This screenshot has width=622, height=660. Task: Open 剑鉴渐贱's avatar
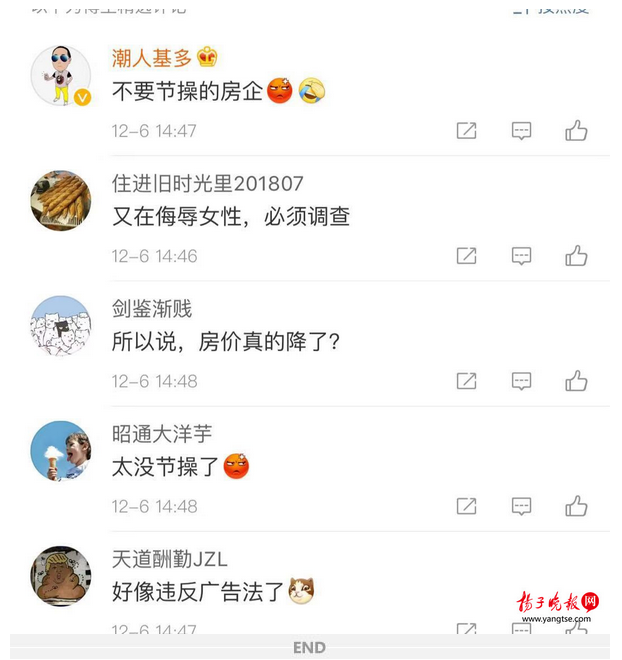pos(60,326)
